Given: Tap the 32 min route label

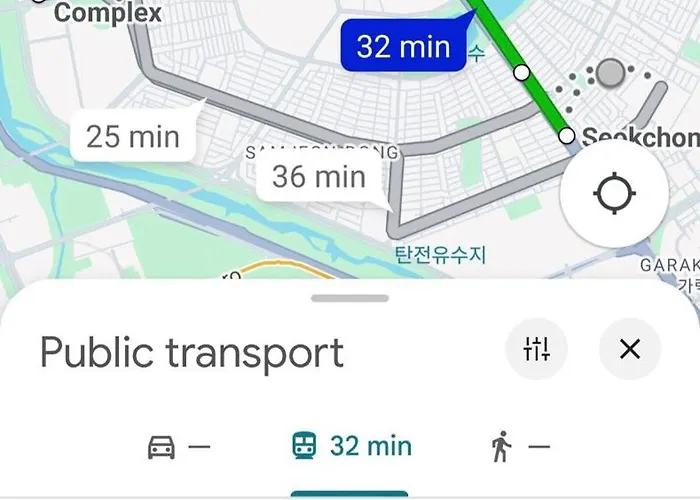Looking at the screenshot, I should (x=403, y=46).
